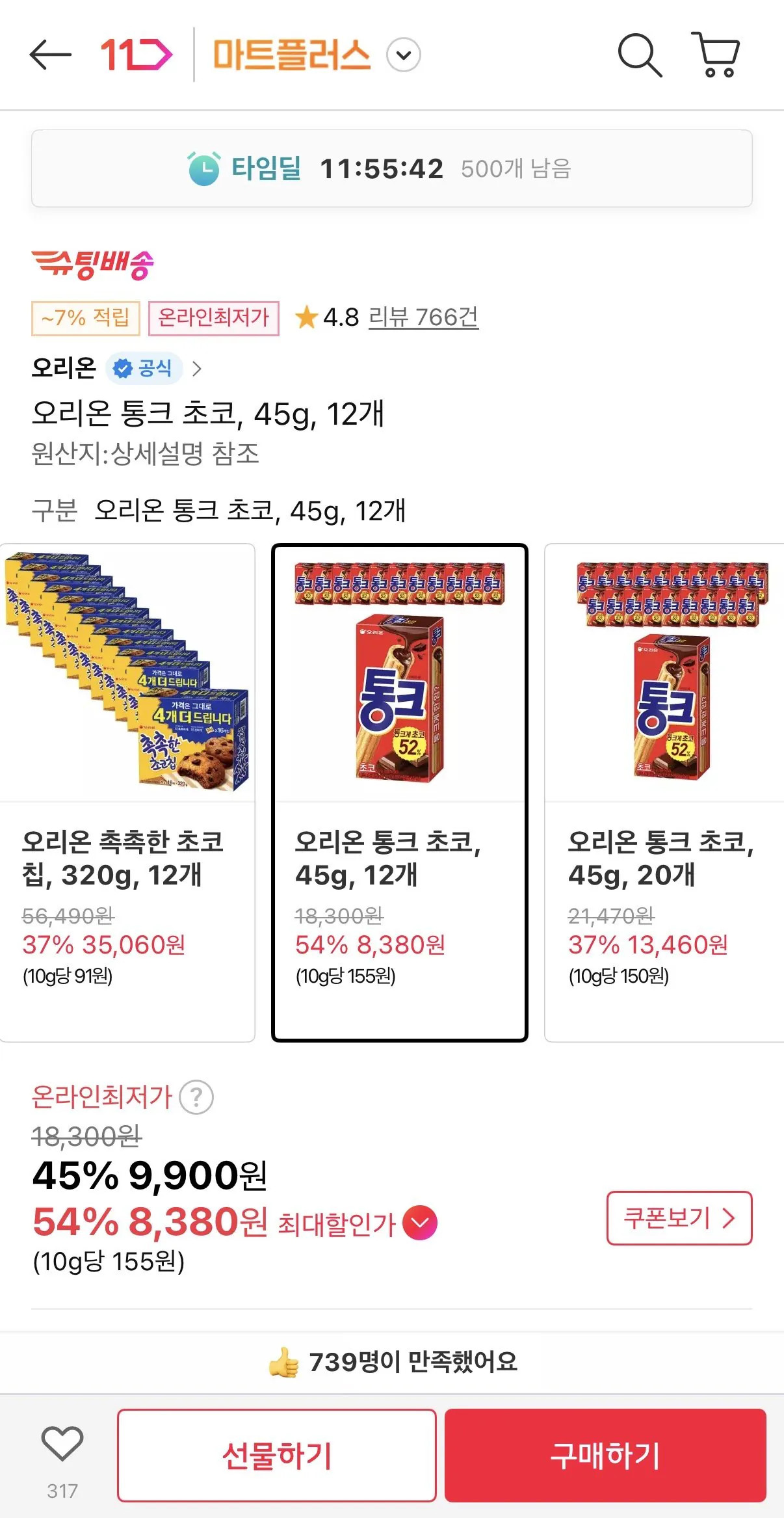Image resolution: width=784 pixels, height=1518 pixels.
Task: Expand the 오리온 brand page chevron
Action: coord(197,367)
